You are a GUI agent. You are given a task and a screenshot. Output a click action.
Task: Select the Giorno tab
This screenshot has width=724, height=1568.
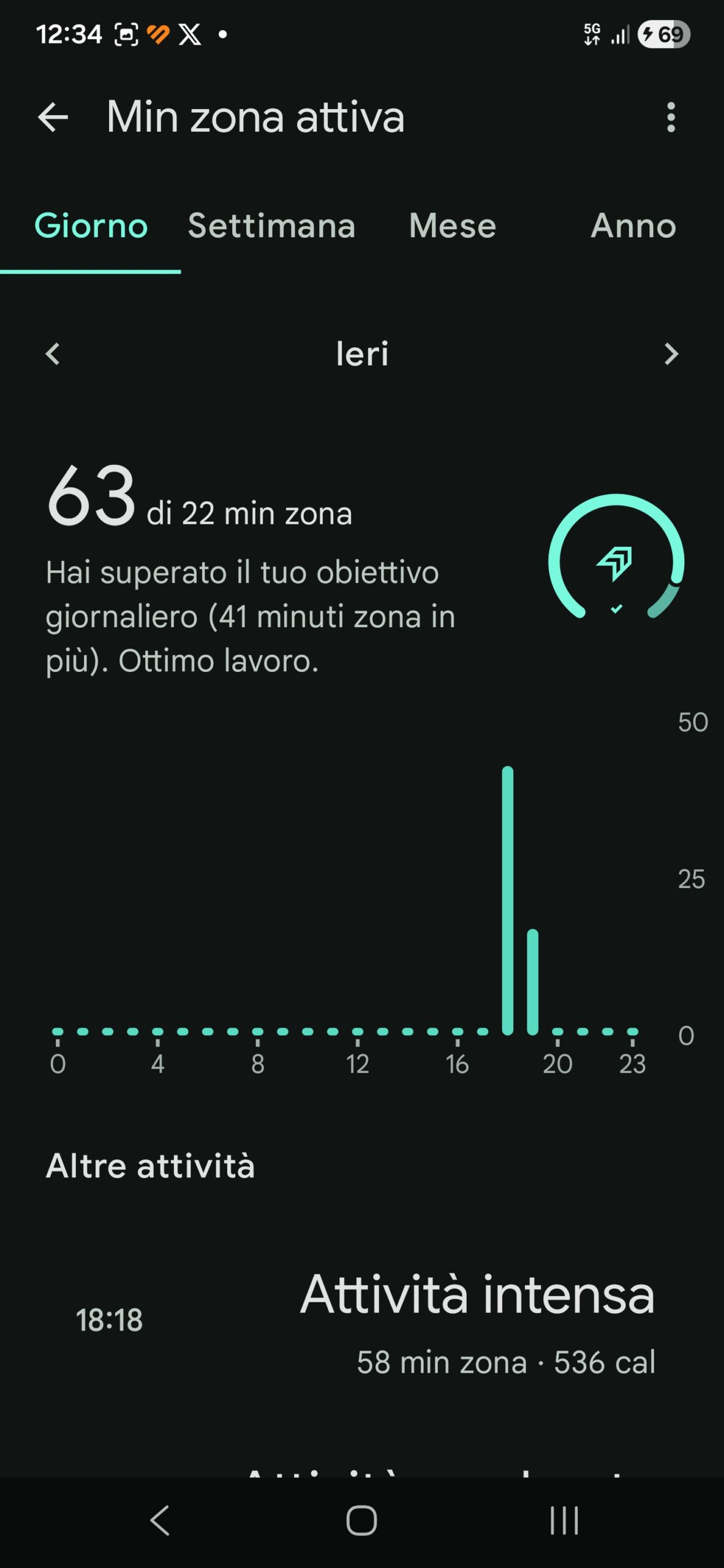tap(91, 226)
